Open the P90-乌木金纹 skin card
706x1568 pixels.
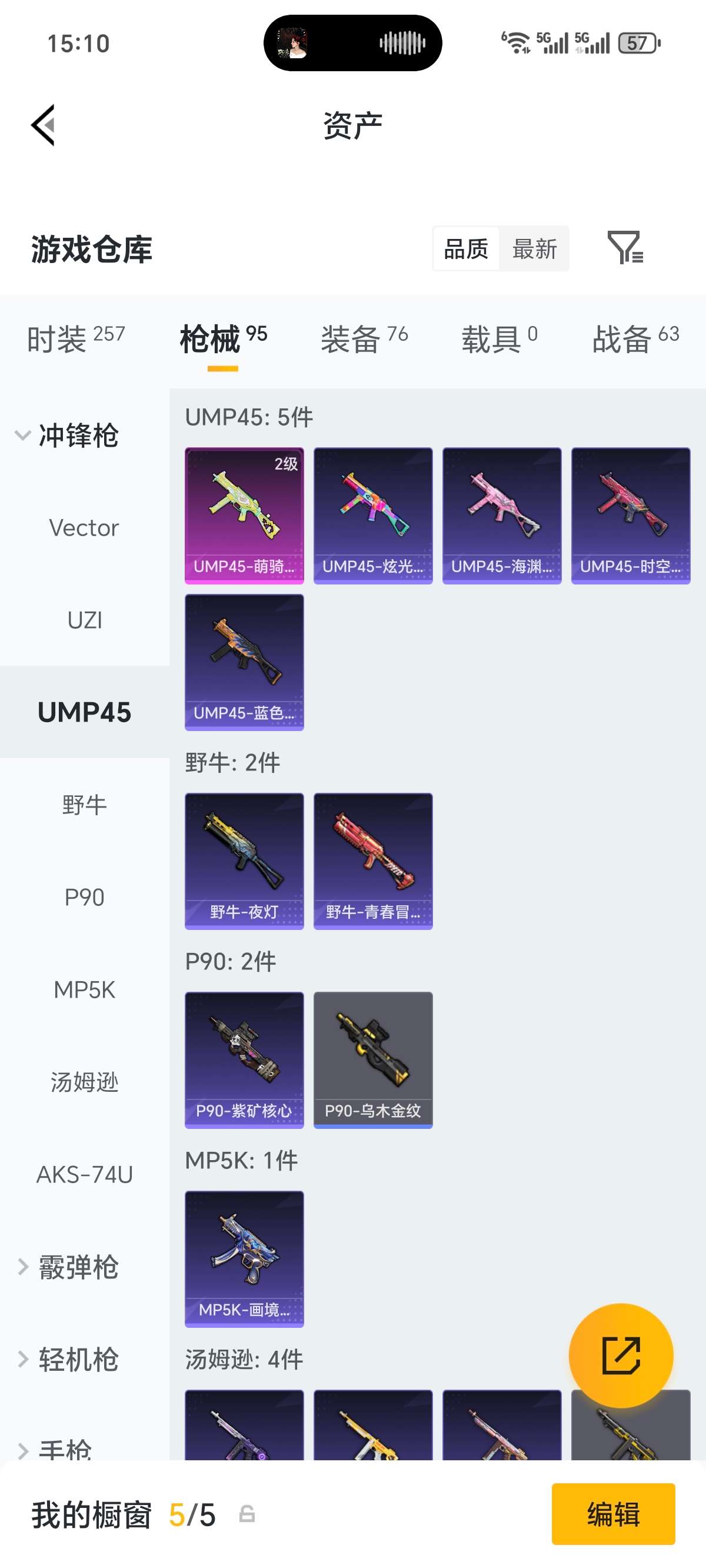[372, 1059]
